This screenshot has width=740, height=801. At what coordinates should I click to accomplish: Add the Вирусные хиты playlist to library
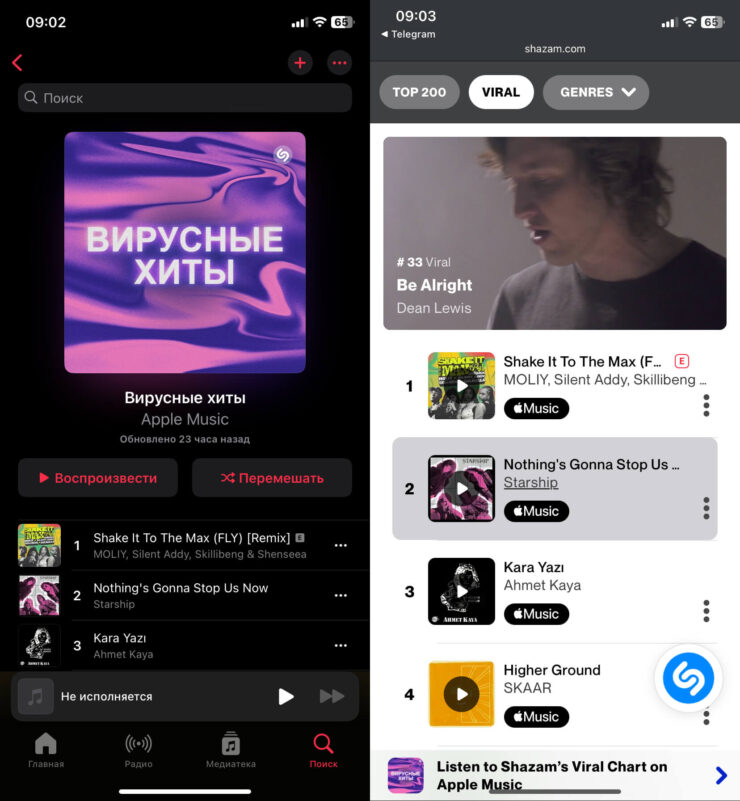tap(300, 63)
